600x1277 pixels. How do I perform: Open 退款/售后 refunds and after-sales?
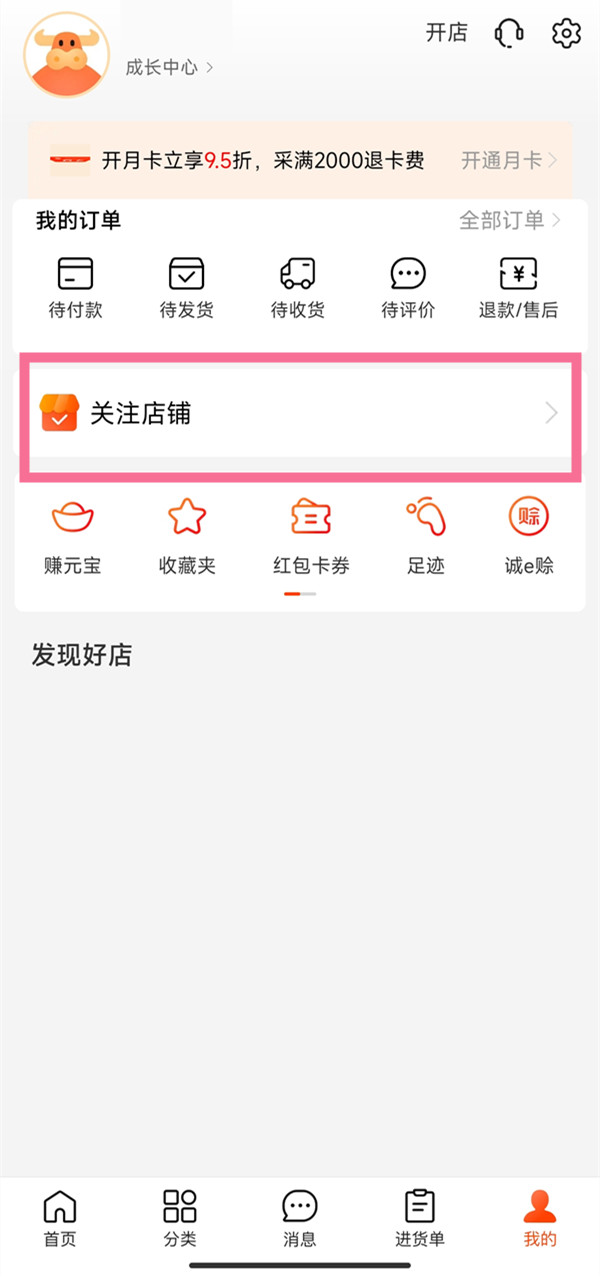[518, 288]
